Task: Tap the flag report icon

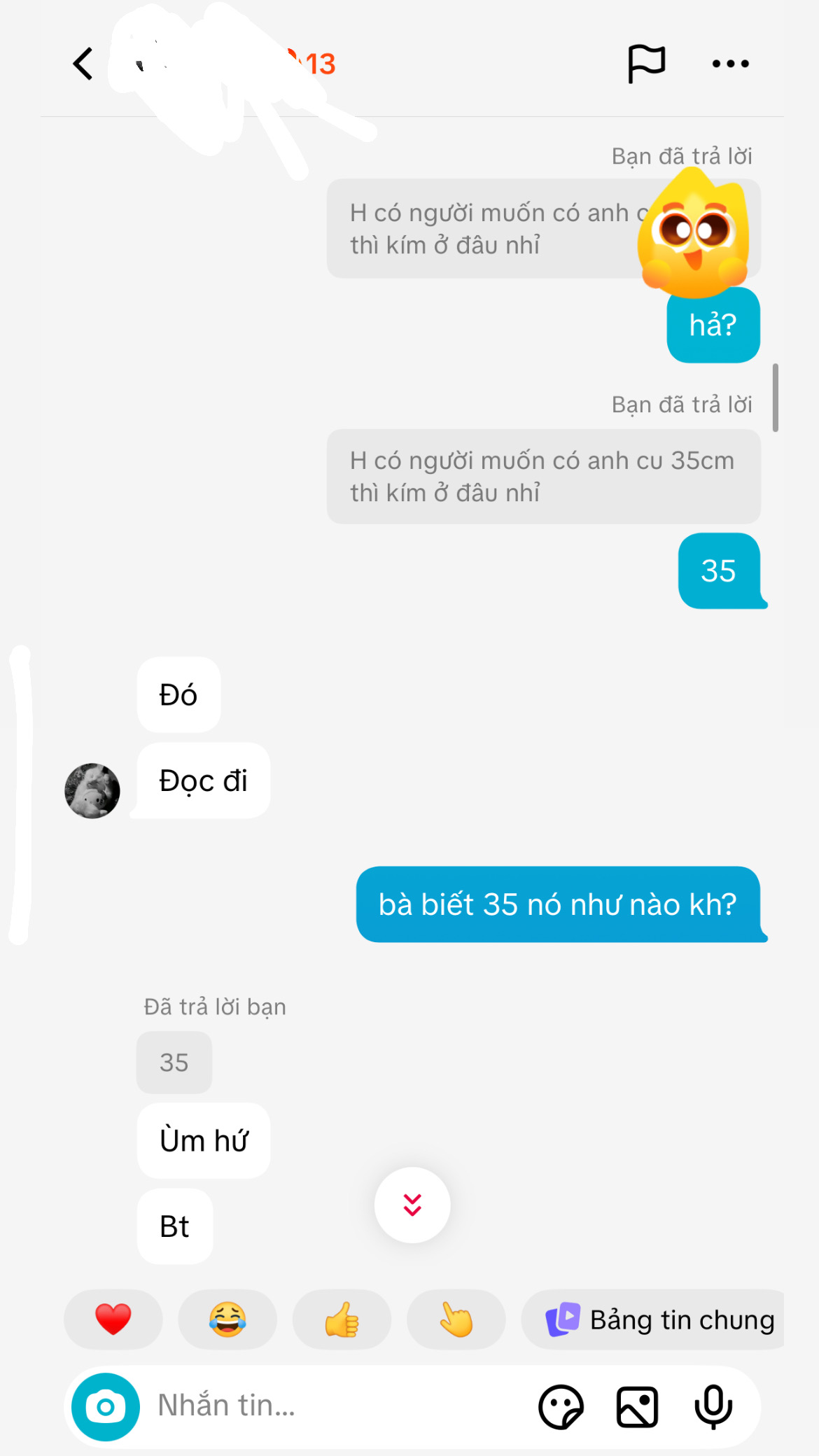Action: tap(645, 64)
